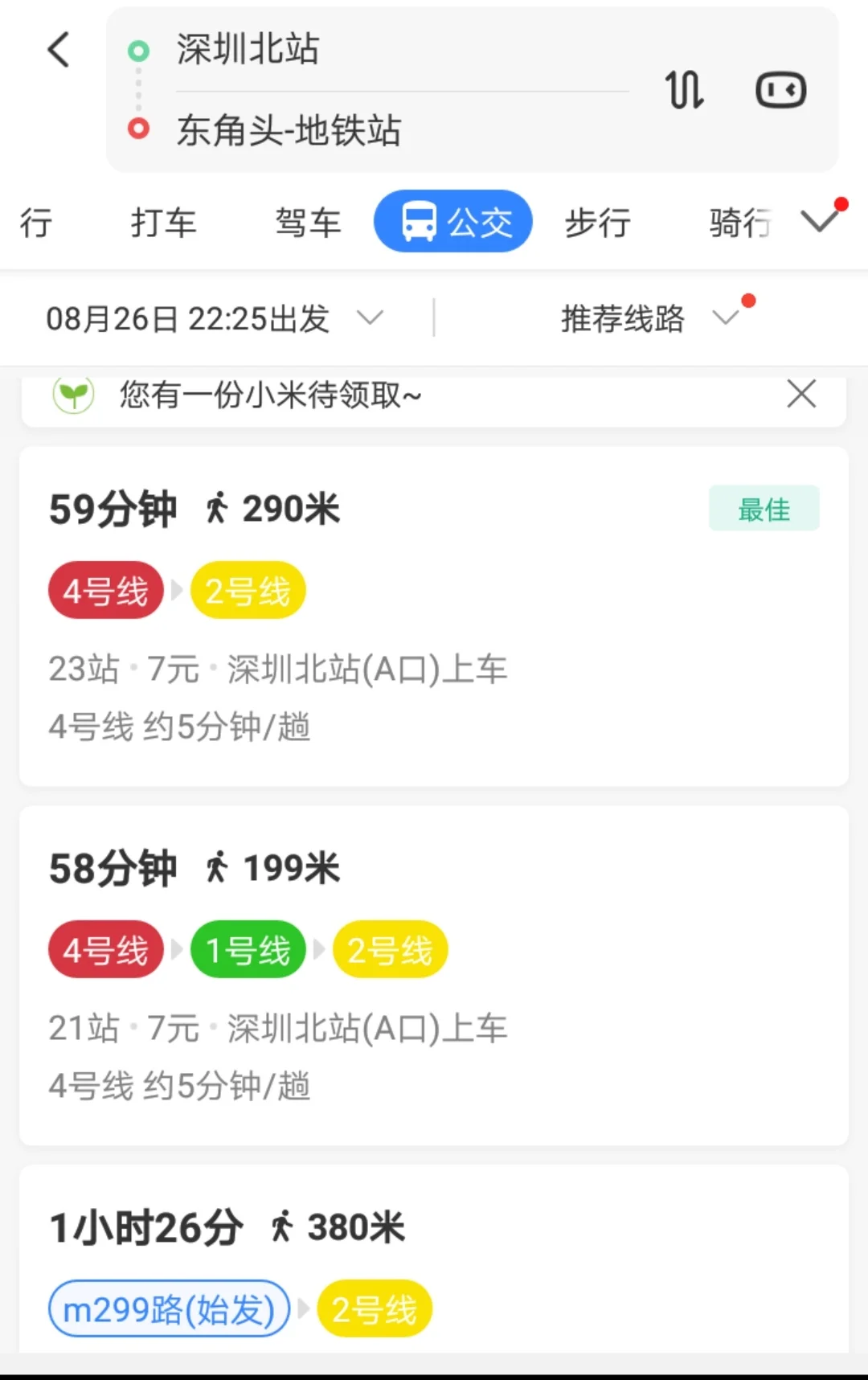Select the red 4号线 badge
The height and width of the screenshot is (1380, 868).
104,590
